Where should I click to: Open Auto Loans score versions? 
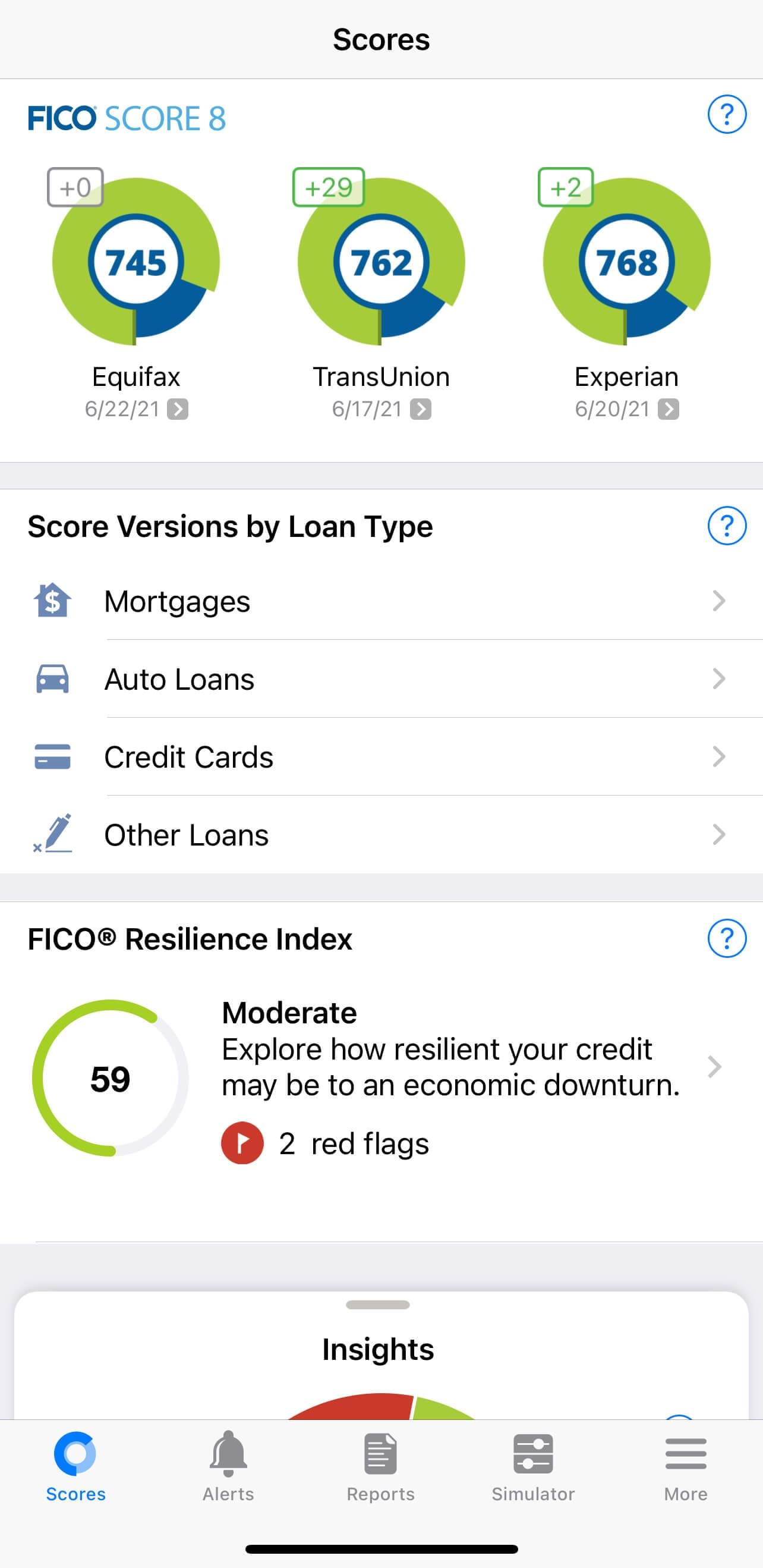pyautogui.click(x=381, y=679)
